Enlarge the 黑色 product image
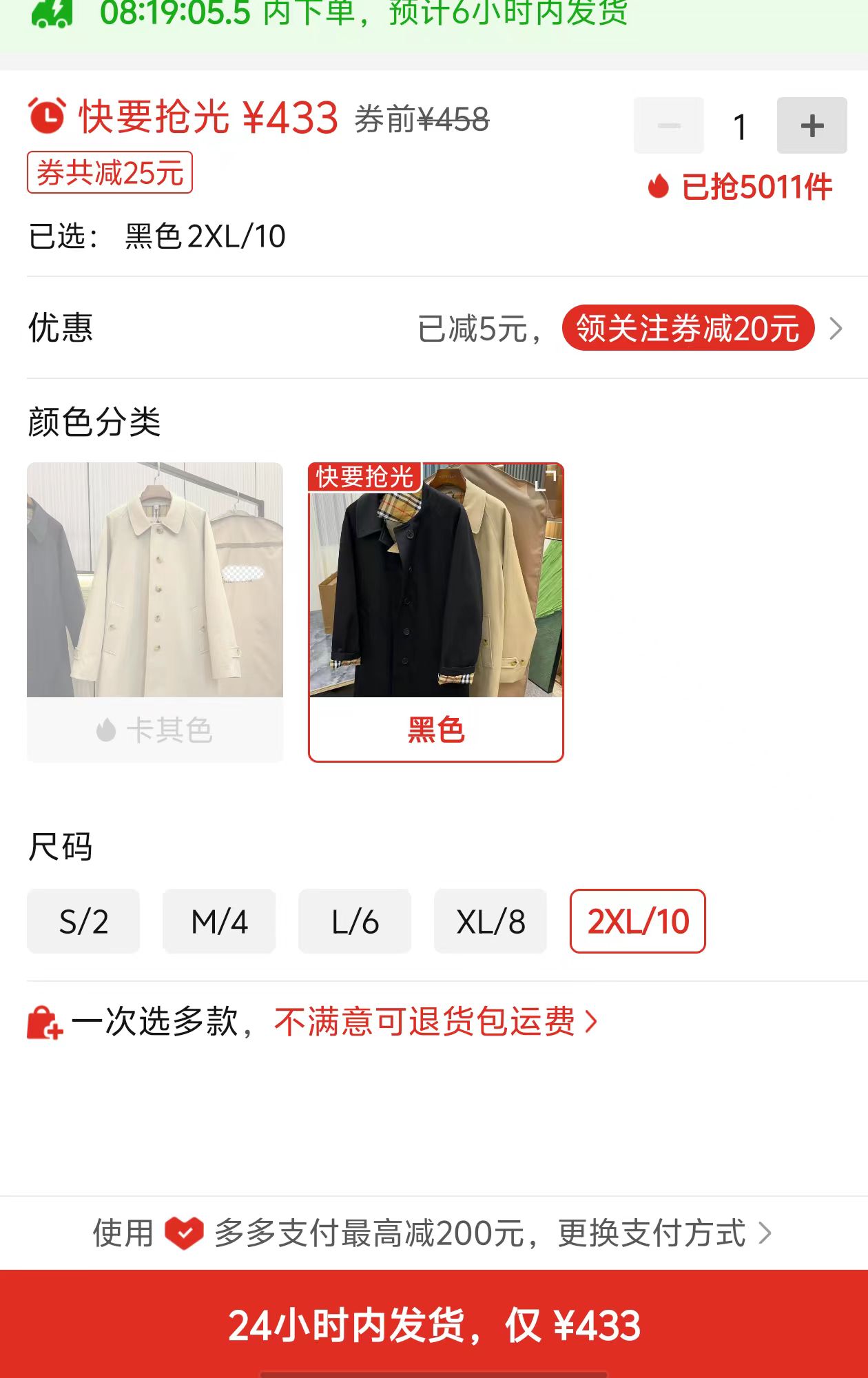The height and width of the screenshot is (1378, 868). coord(546,480)
